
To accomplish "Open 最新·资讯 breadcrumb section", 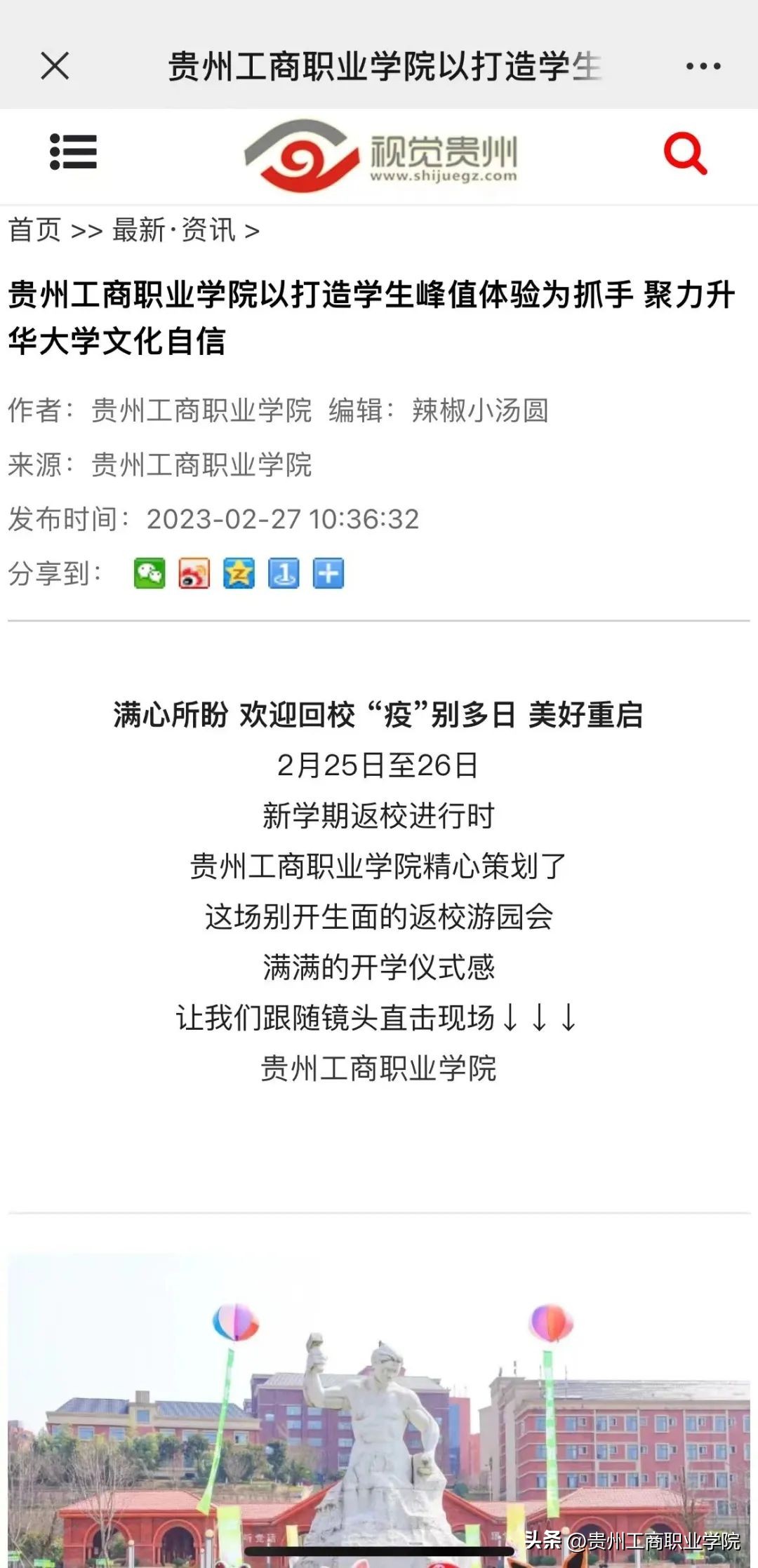I will click(173, 230).
